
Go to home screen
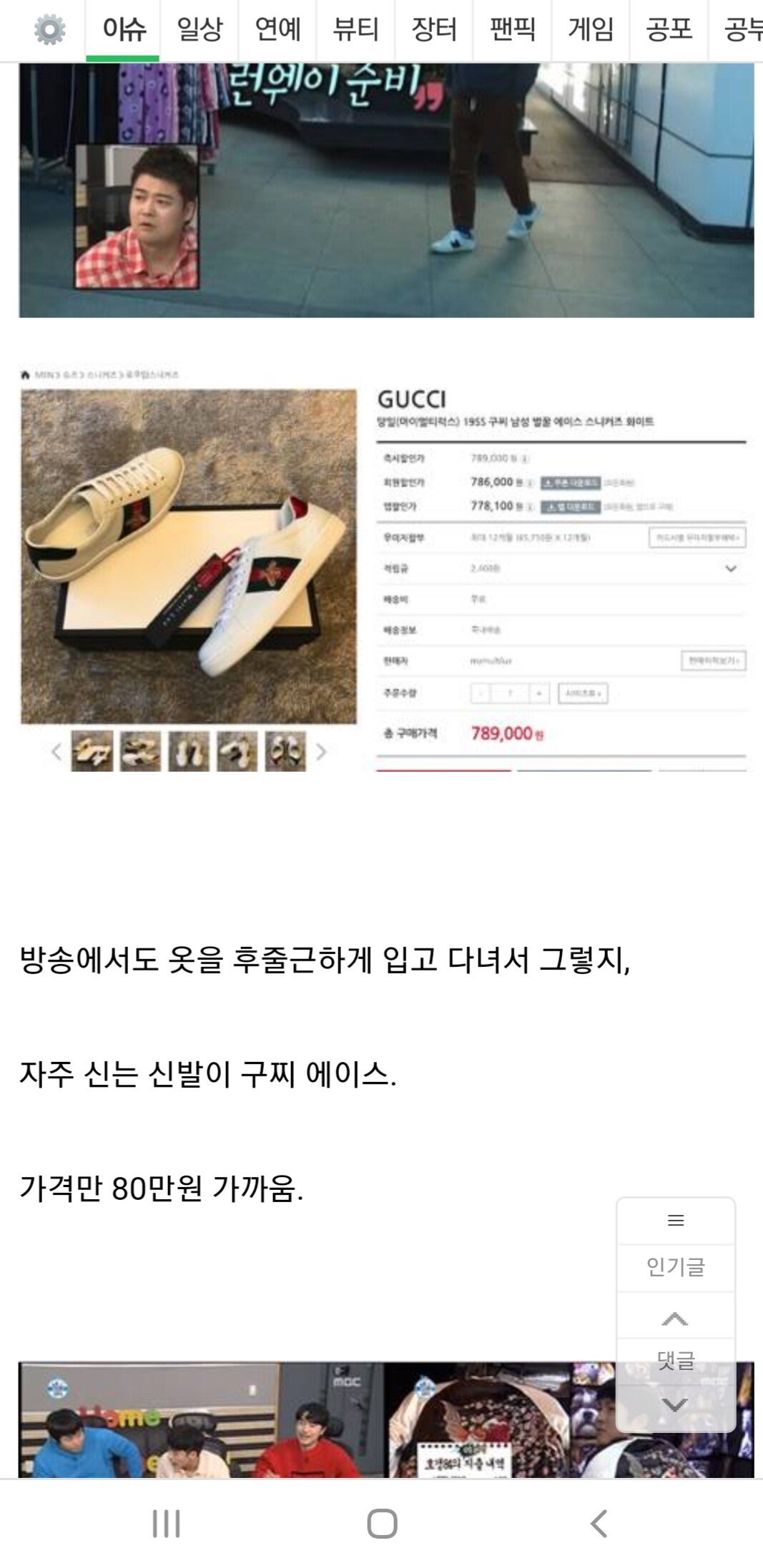382,1524
